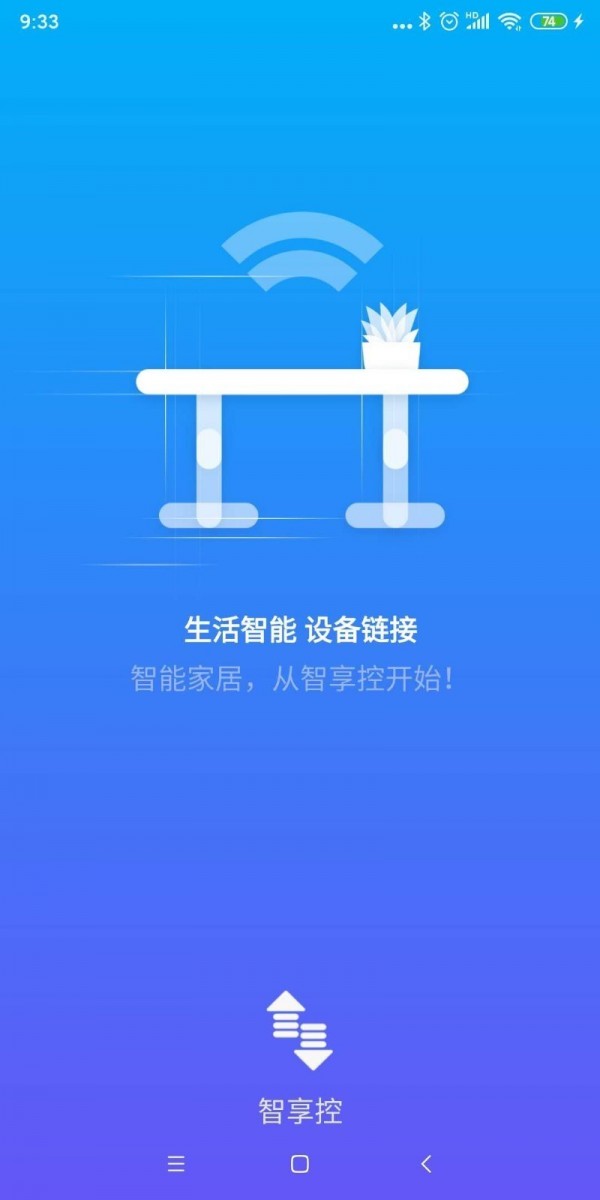Screen dimensions: 600x1200
Task: Tap the system home button
Action: [299, 1163]
